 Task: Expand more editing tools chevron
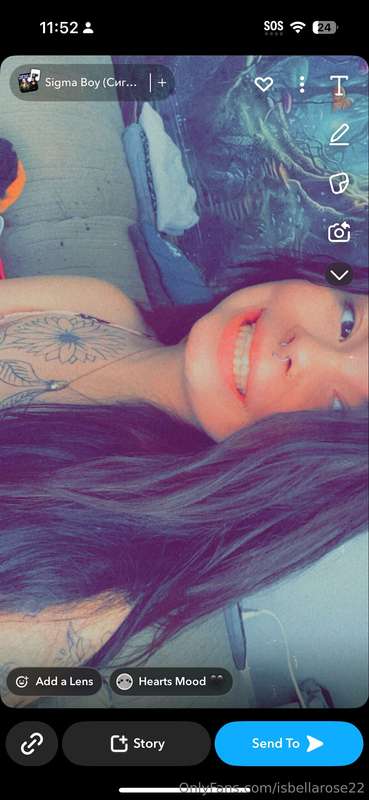(339, 276)
